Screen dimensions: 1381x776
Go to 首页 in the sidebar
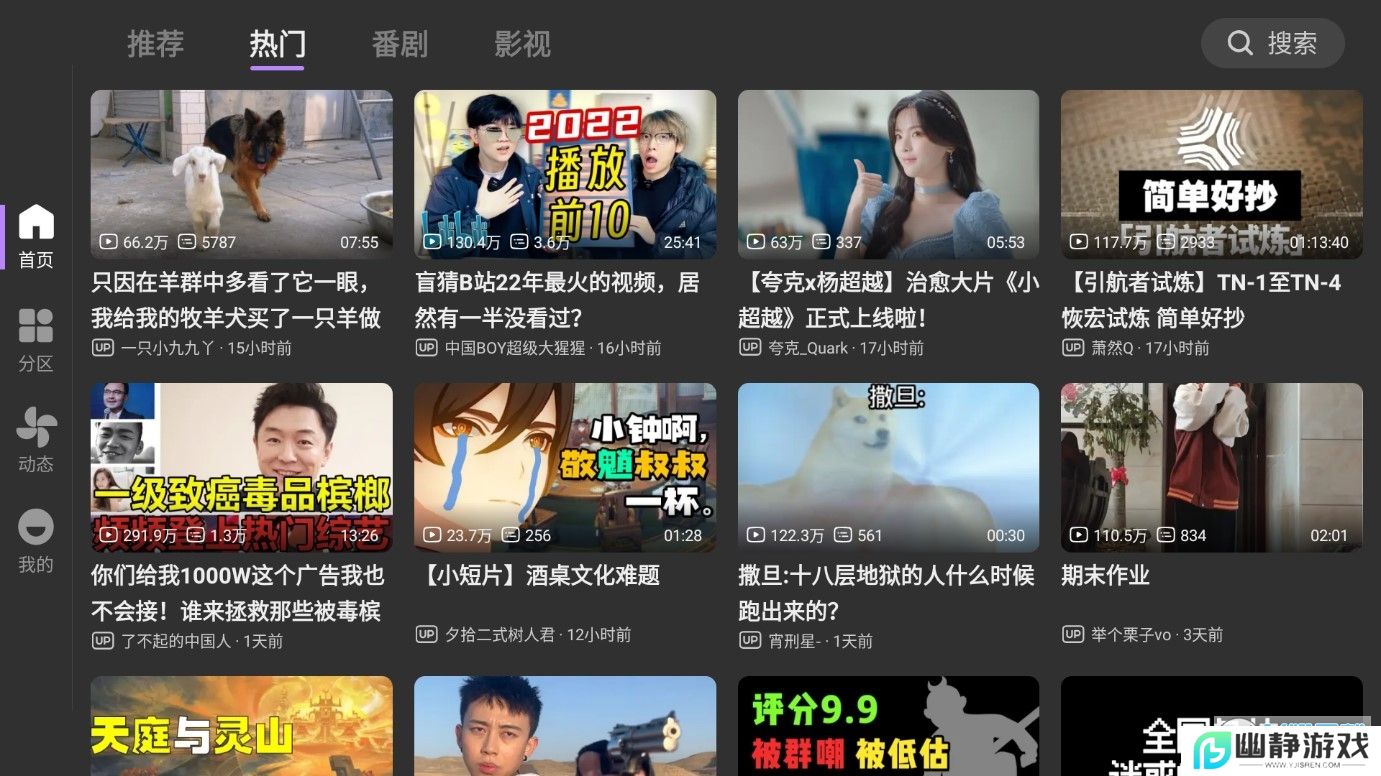pos(36,236)
